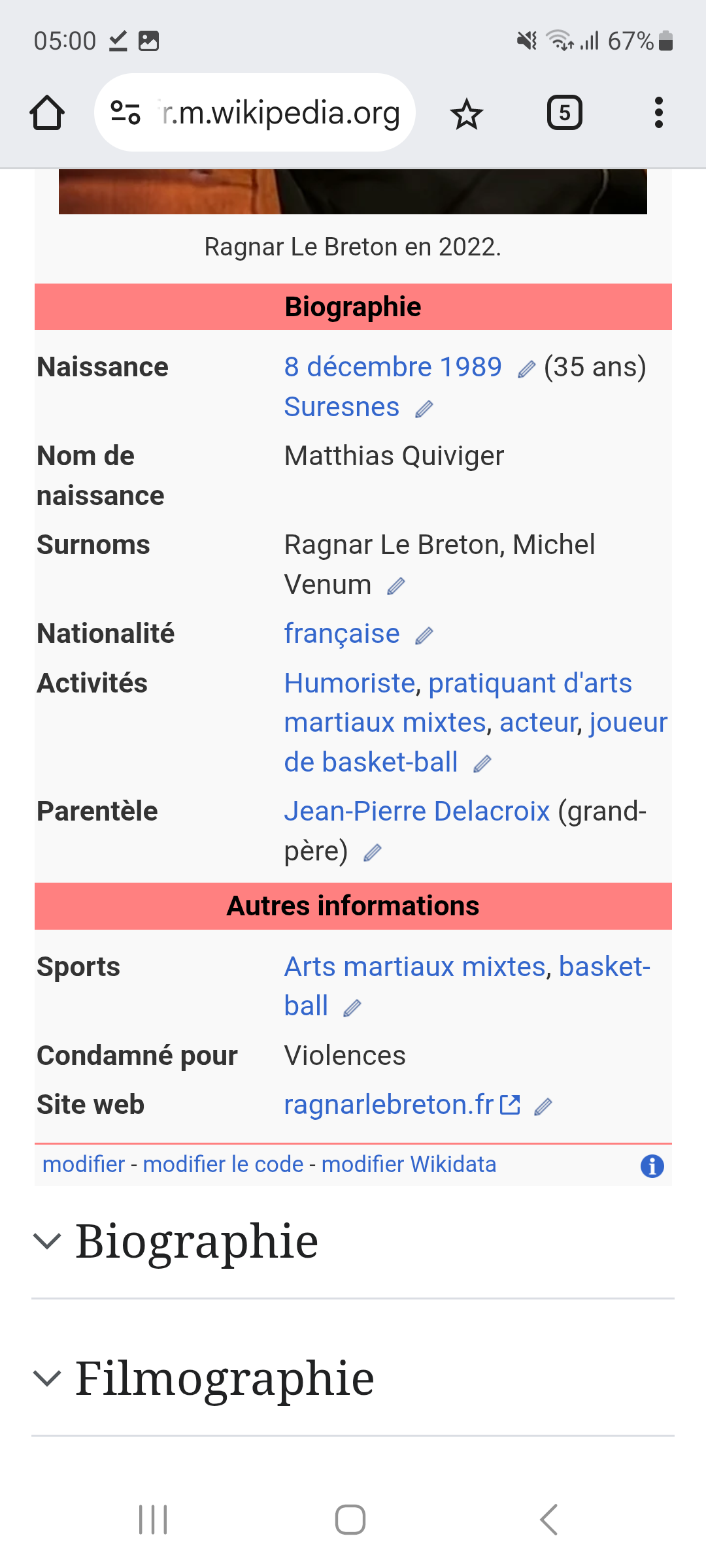706x1568 pixels.
Task: Open the infobox info icon
Action: 652,1166
